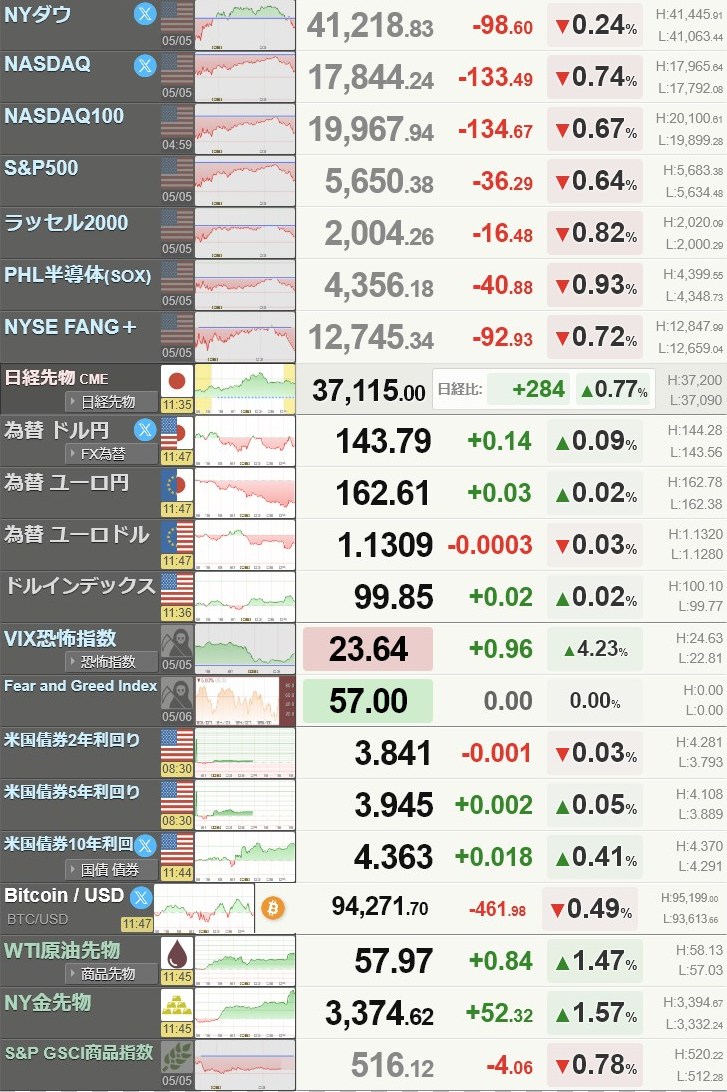View the 為替 ユーロ円 row
This screenshot has height=1092, width=727.
pyautogui.click(x=67, y=482)
